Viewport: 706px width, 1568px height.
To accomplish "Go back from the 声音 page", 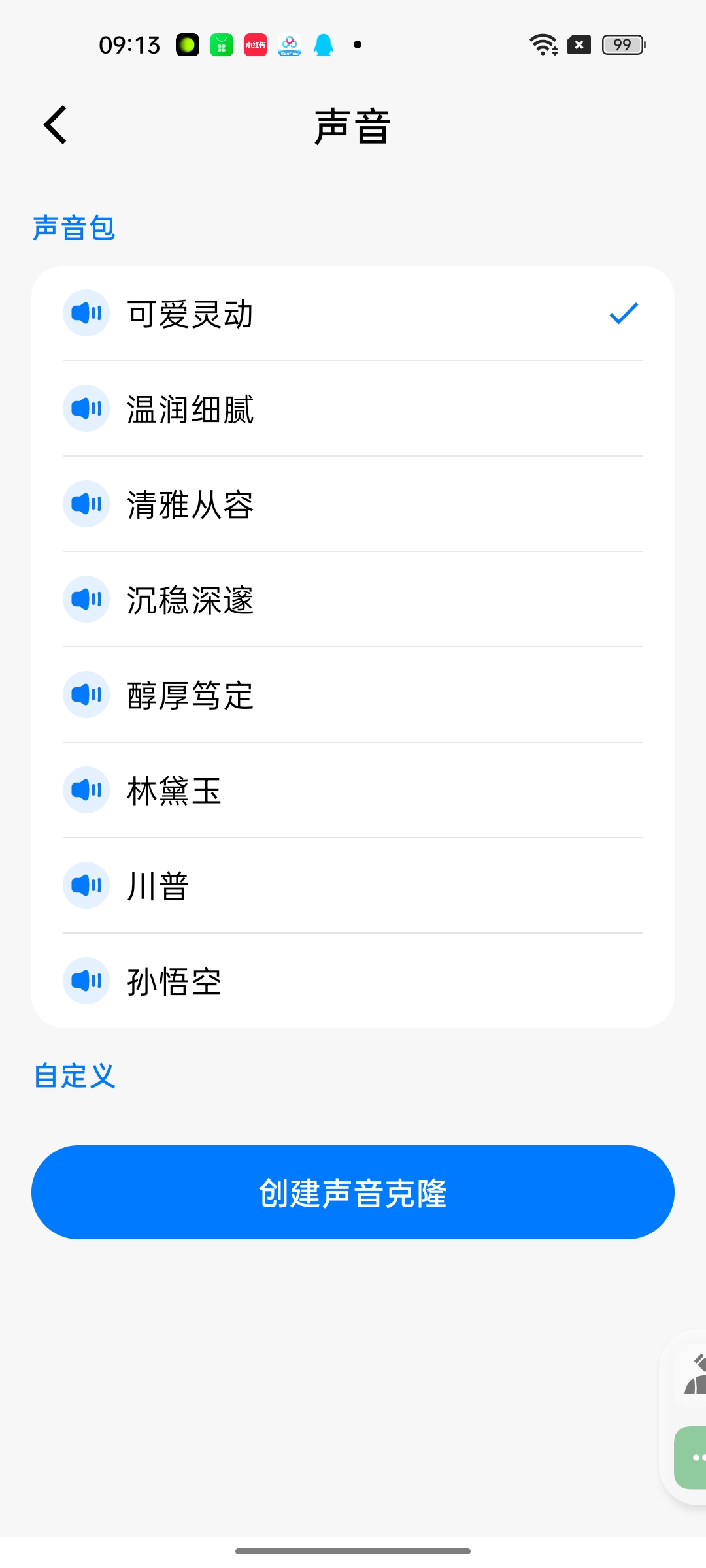I will (56, 125).
